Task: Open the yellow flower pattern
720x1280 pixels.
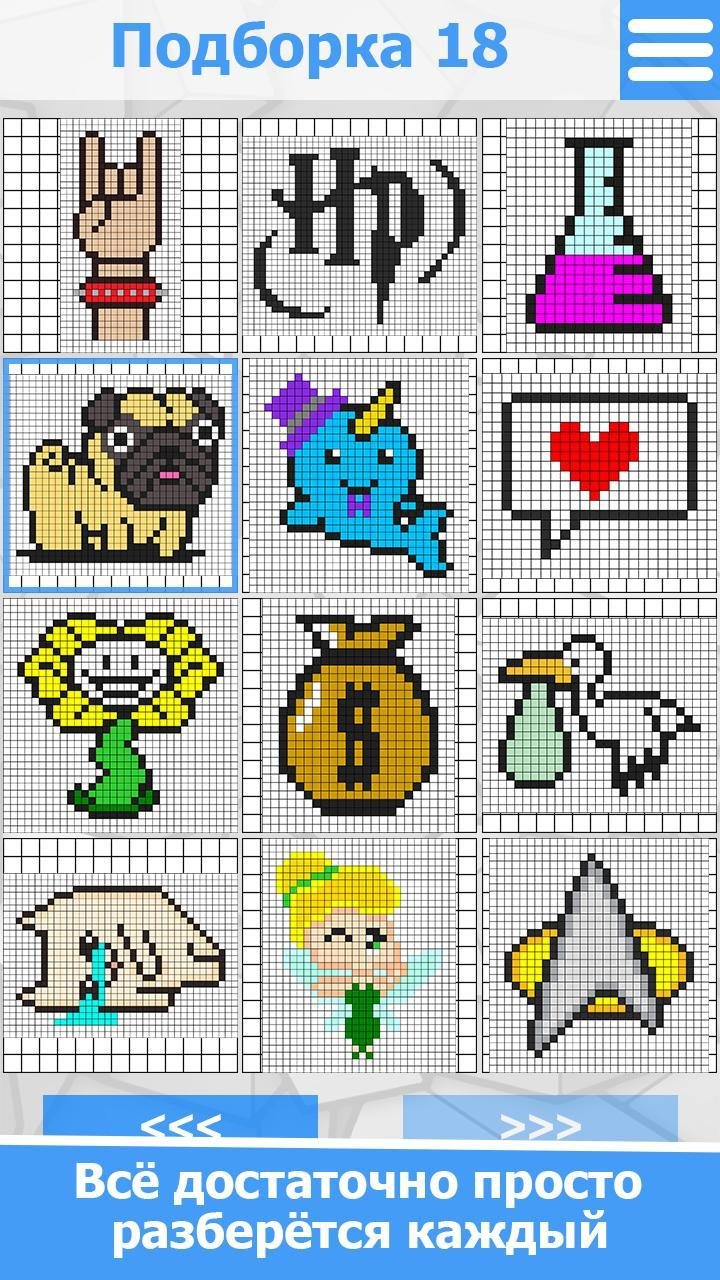Action: pos(121,715)
